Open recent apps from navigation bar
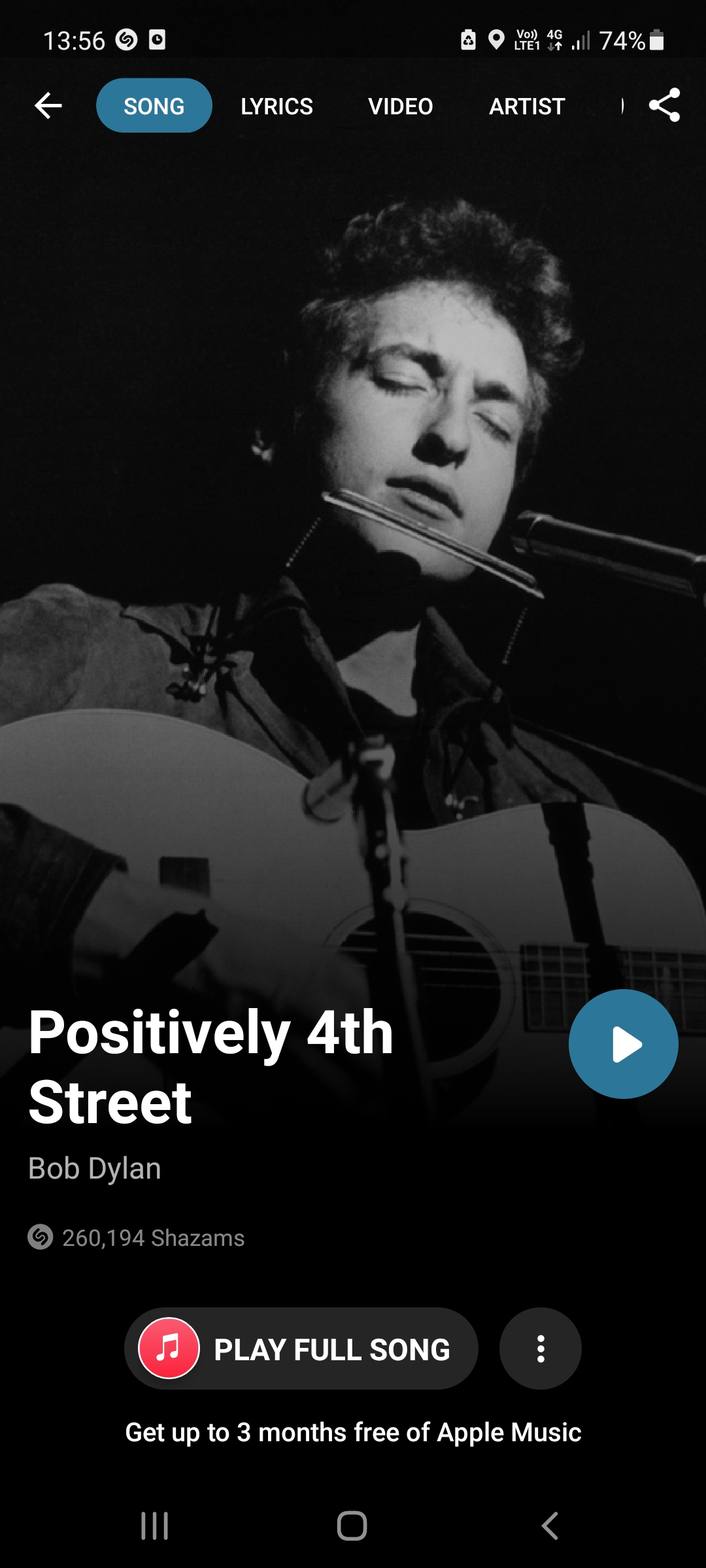 click(x=155, y=1526)
